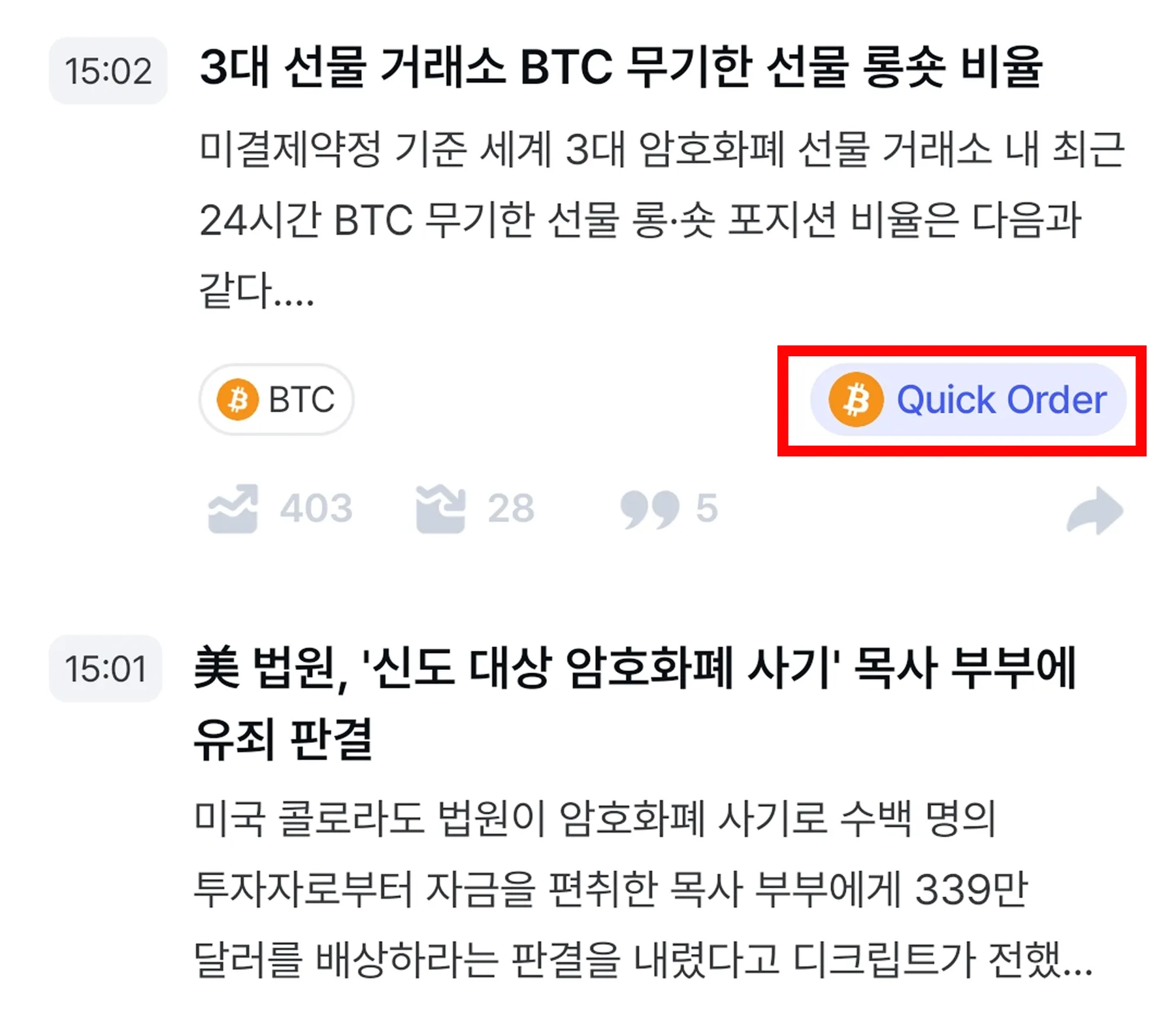
Task: Select the BTC coin chip
Action: 276,399
